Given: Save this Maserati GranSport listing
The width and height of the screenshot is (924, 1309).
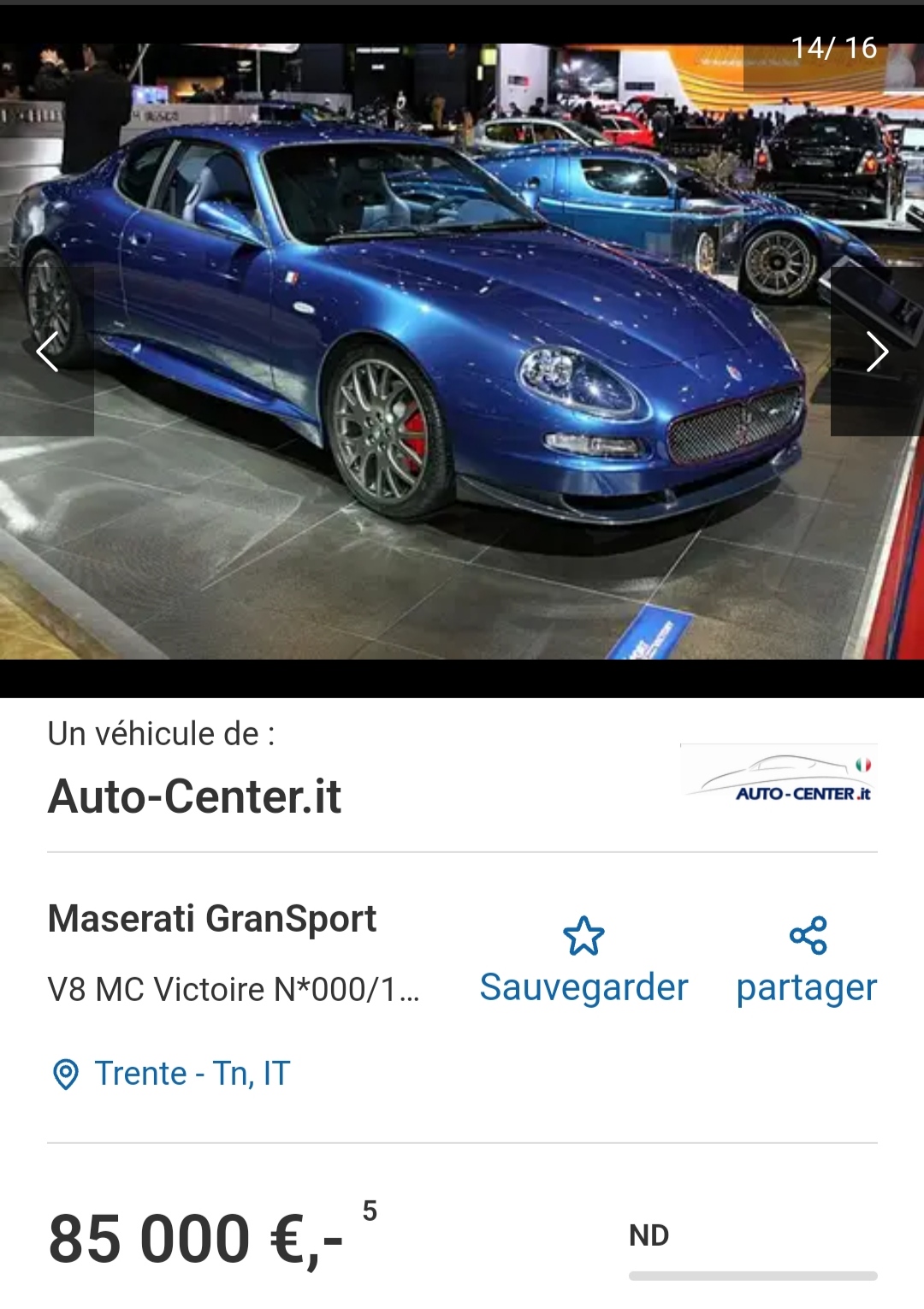Looking at the screenshot, I should (583, 961).
